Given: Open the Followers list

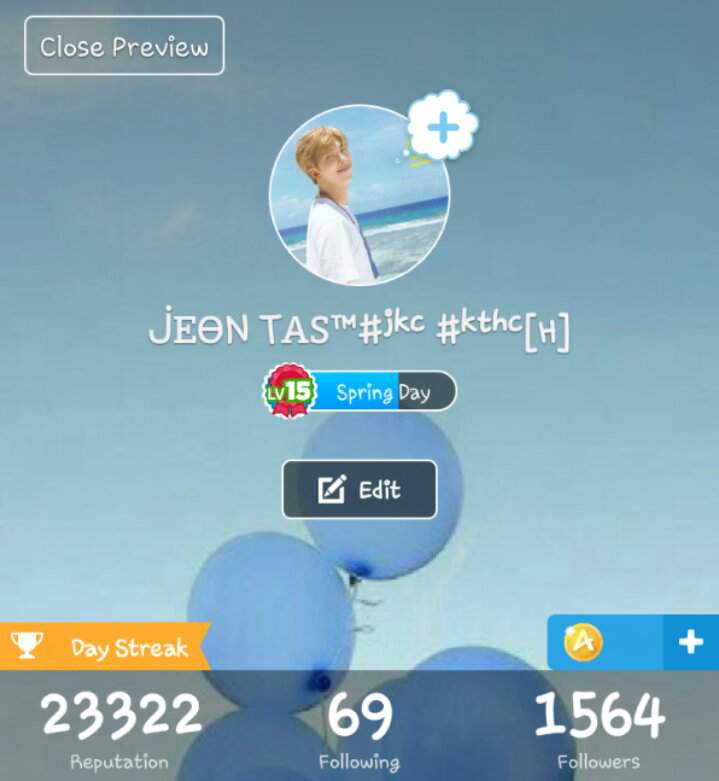Looking at the screenshot, I should click(598, 728).
